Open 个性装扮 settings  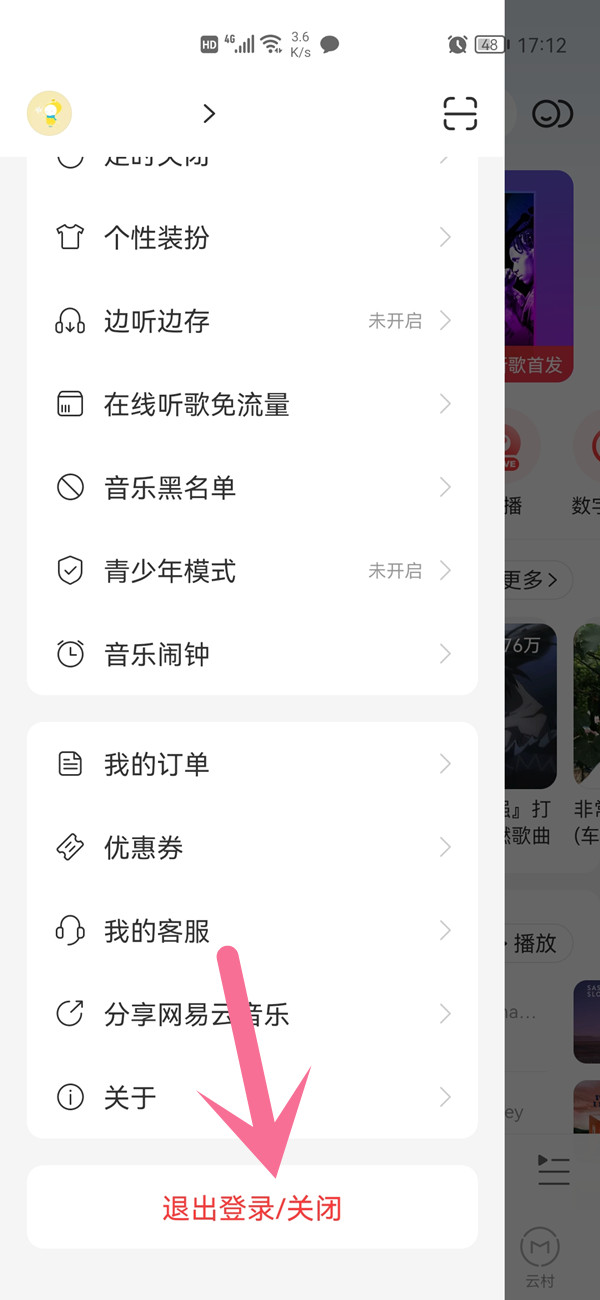click(252, 238)
